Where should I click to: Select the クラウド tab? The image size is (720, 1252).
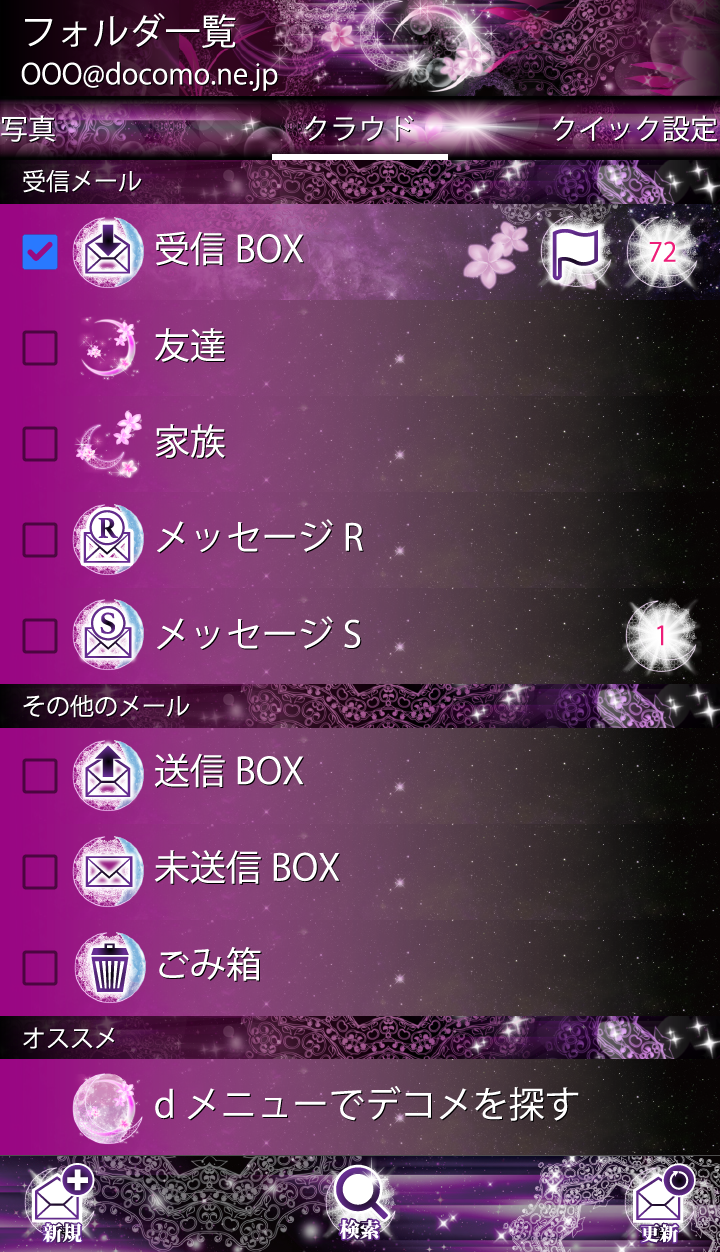click(x=359, y=129)
